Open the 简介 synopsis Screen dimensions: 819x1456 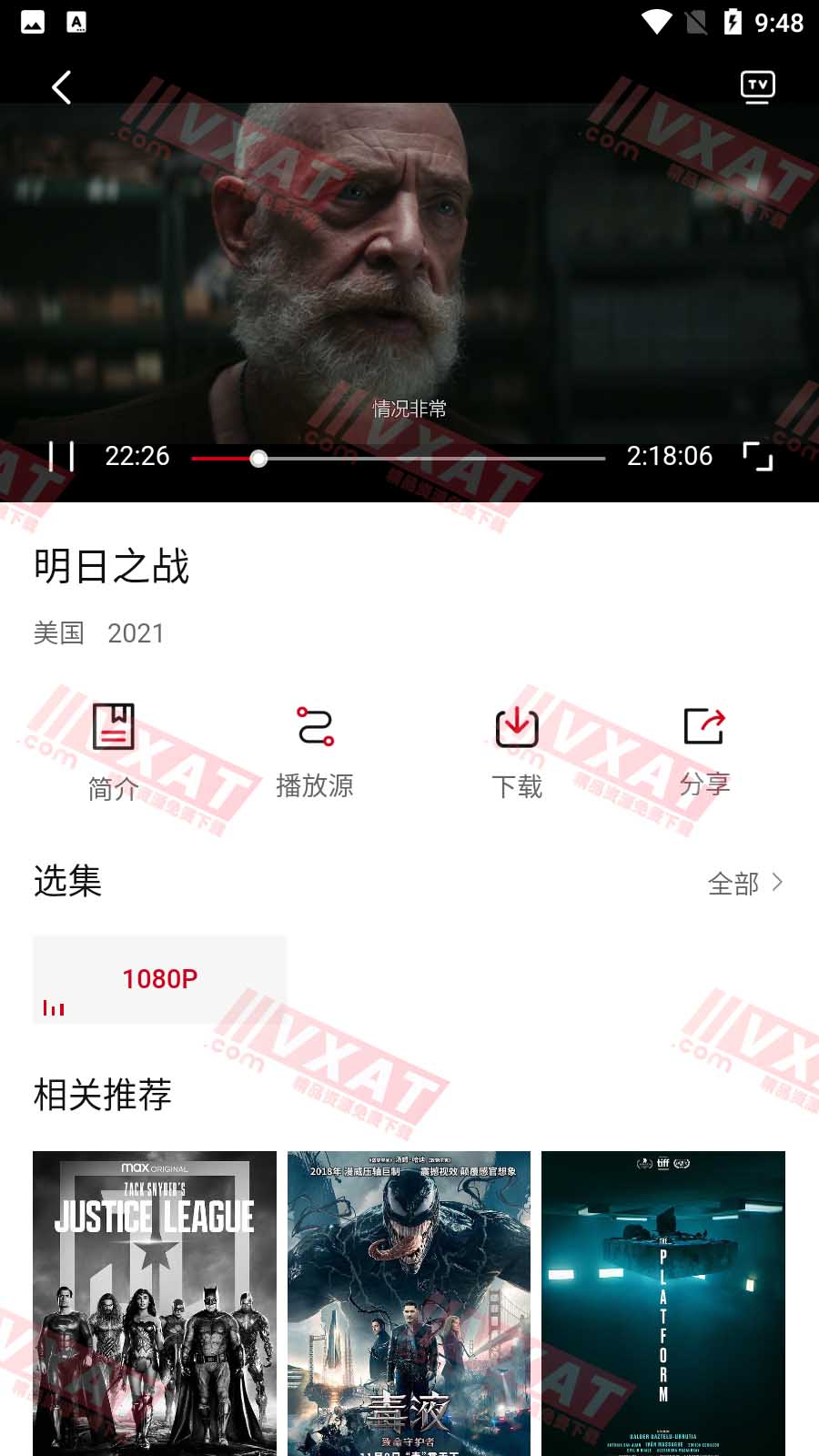pos(113,750)
